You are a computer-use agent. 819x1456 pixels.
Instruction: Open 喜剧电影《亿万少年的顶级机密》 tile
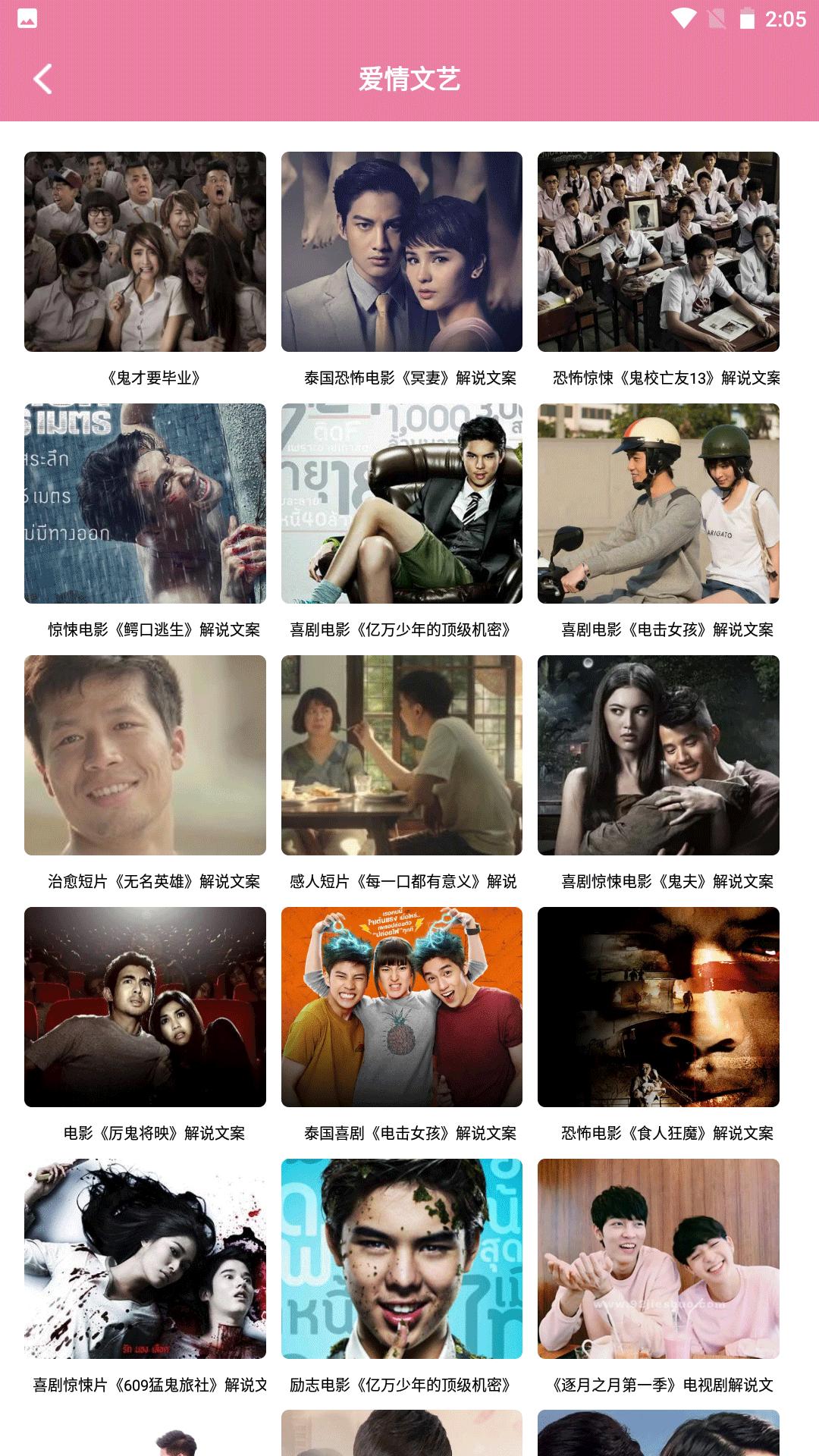(x=401, y=504)
